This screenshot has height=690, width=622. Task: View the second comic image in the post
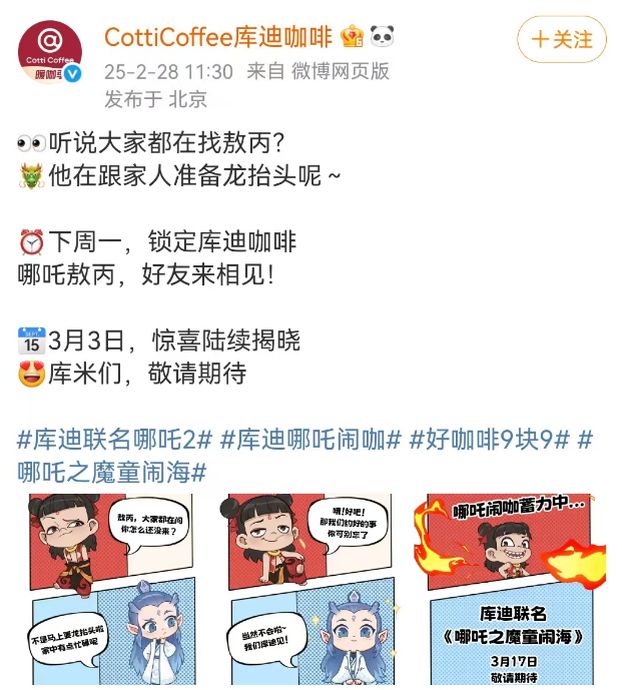click(311, 588)
